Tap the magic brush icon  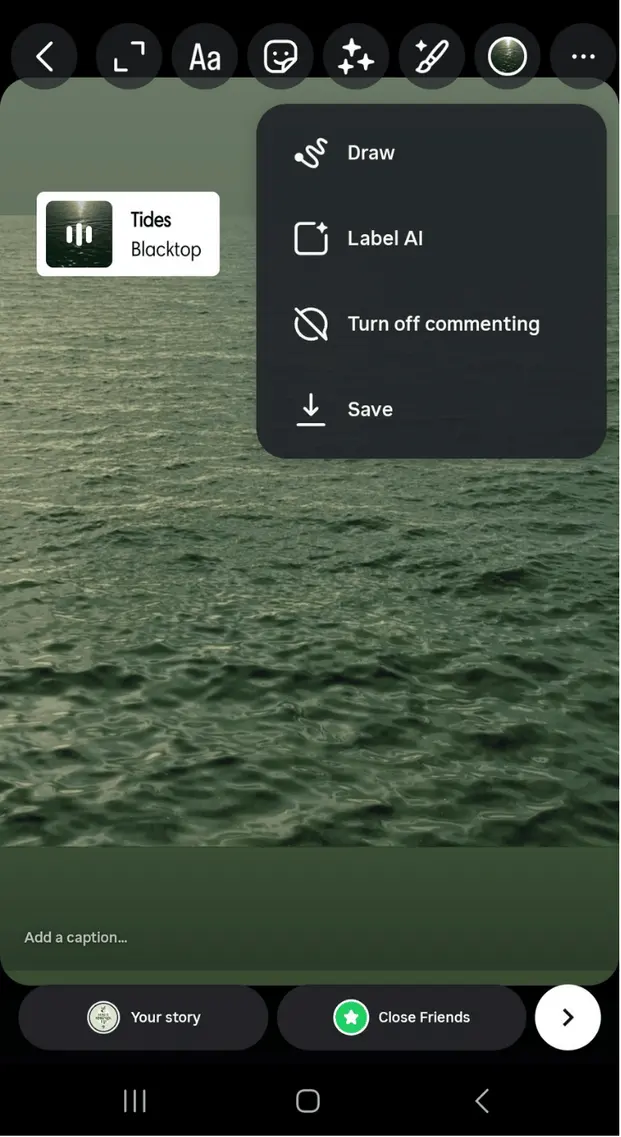click(x=432, y=57)
